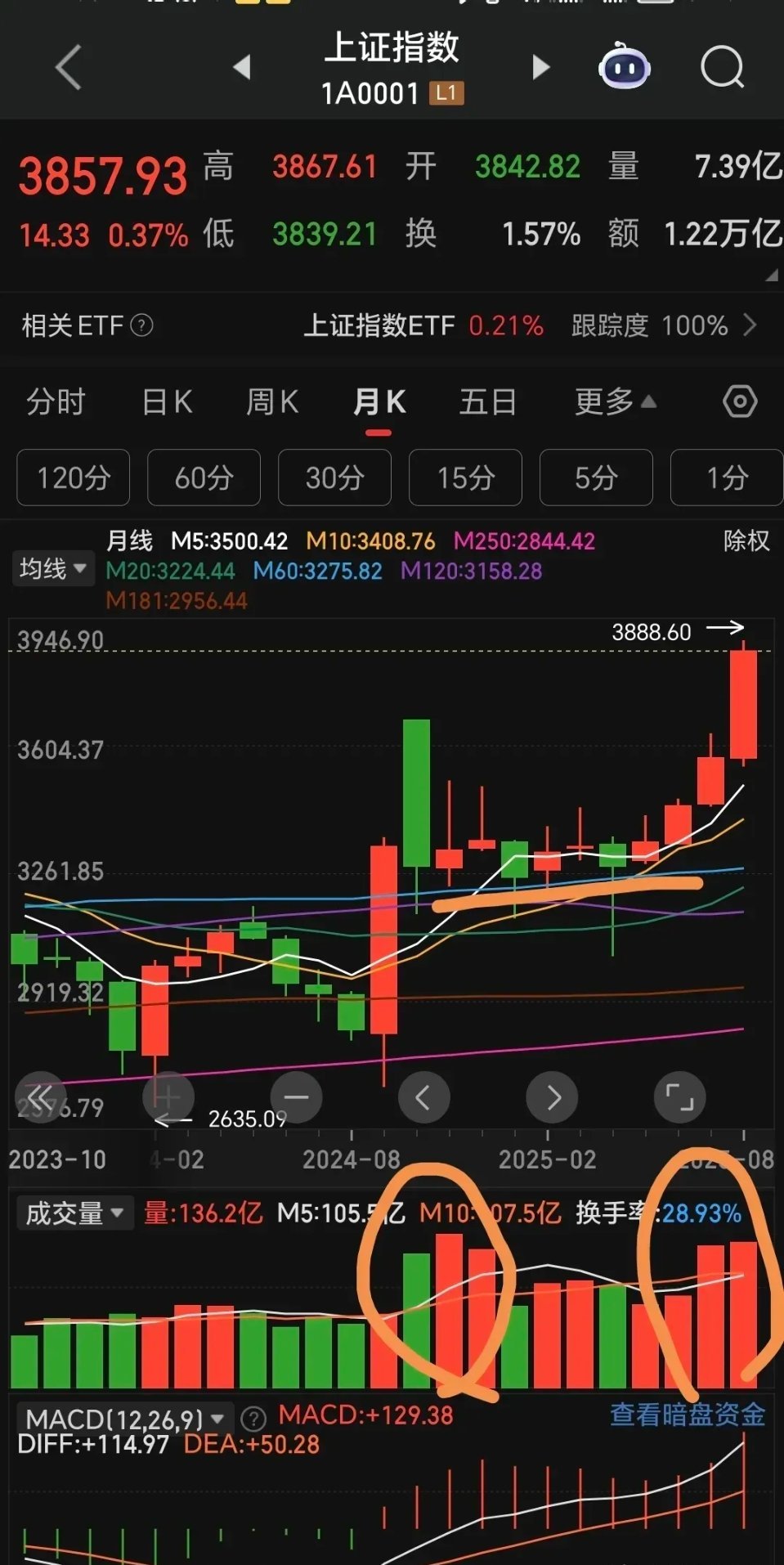The image size is (784, 1565).
Task: Go back using the top-left arrow
Action: (x=69, y=67)
